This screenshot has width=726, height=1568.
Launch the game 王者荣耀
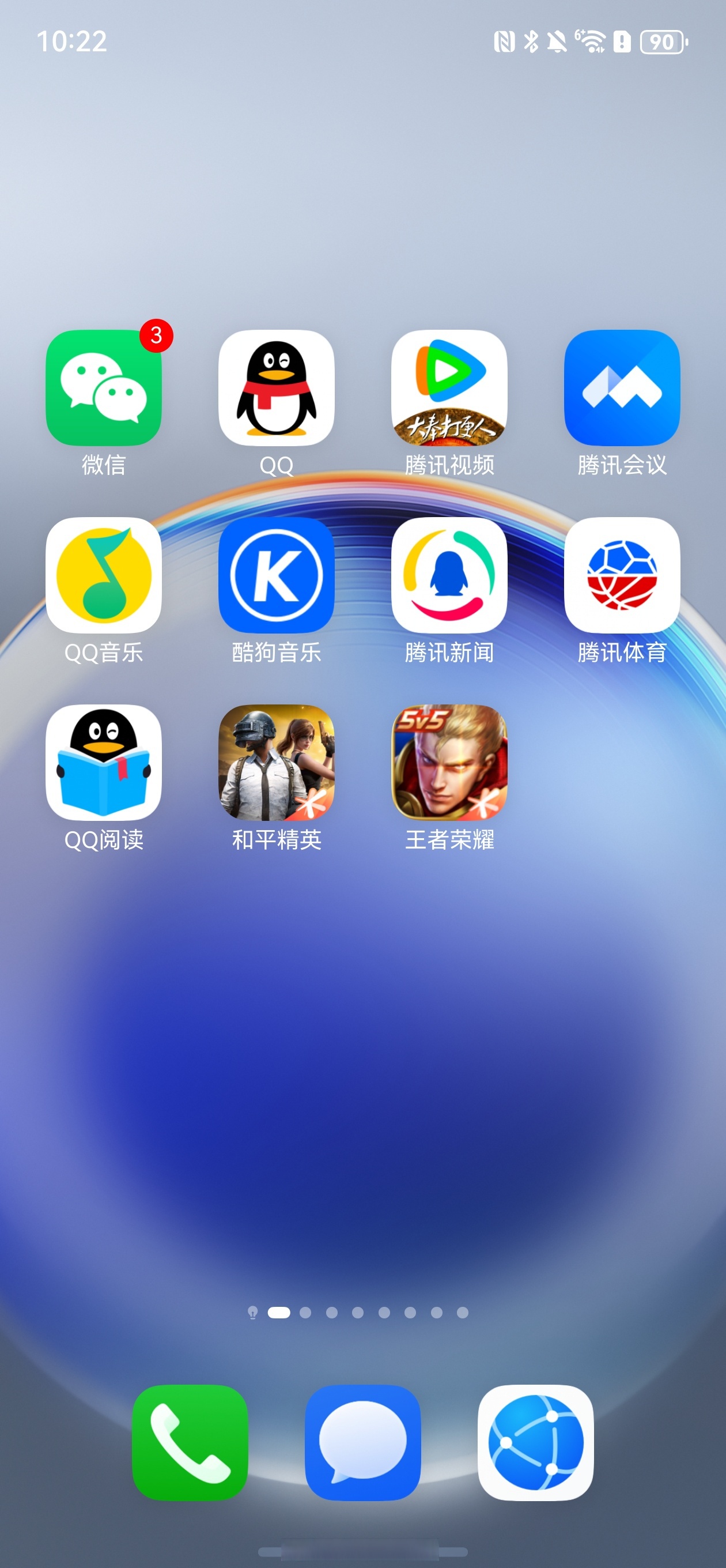[x=449, y=763]
